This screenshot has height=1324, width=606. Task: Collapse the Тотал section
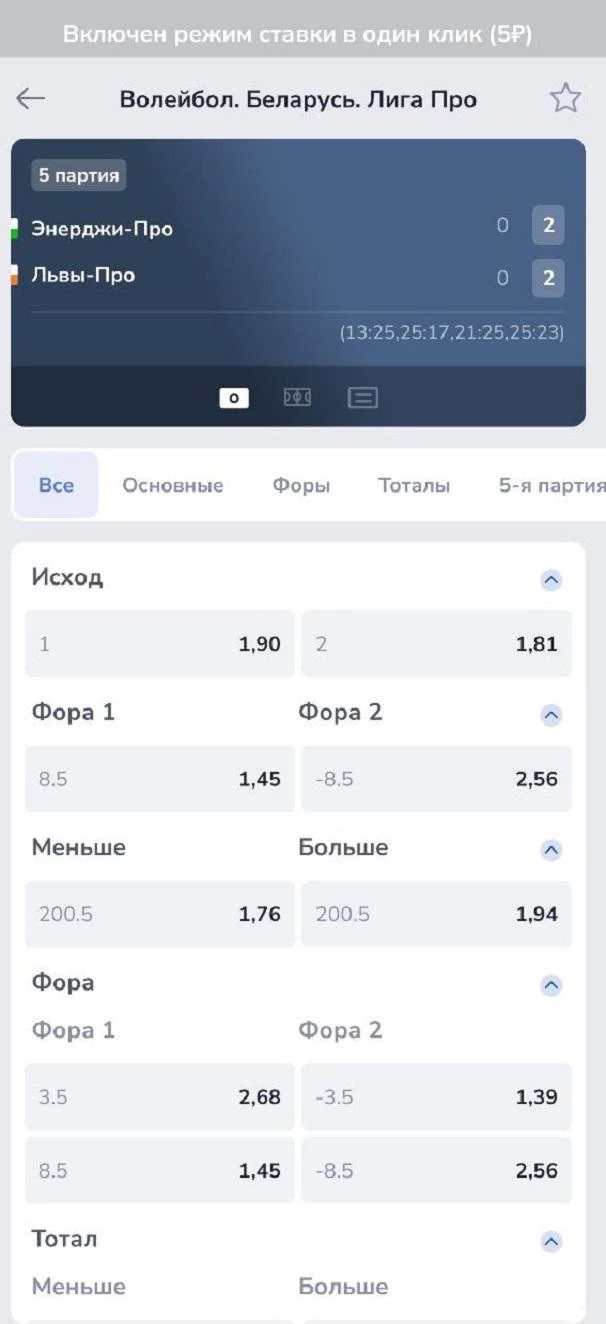(x=551, y=1241)
